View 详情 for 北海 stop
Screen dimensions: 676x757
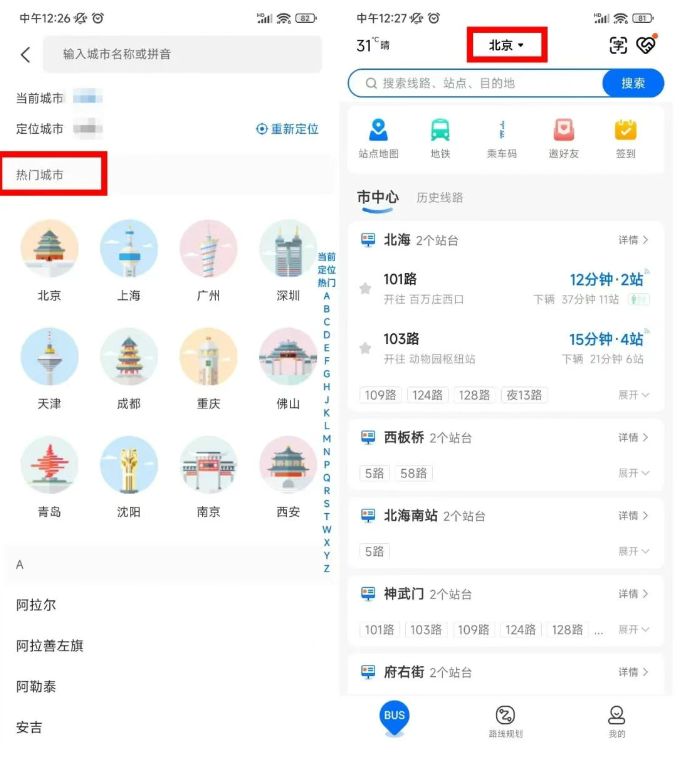pos(633,240)
